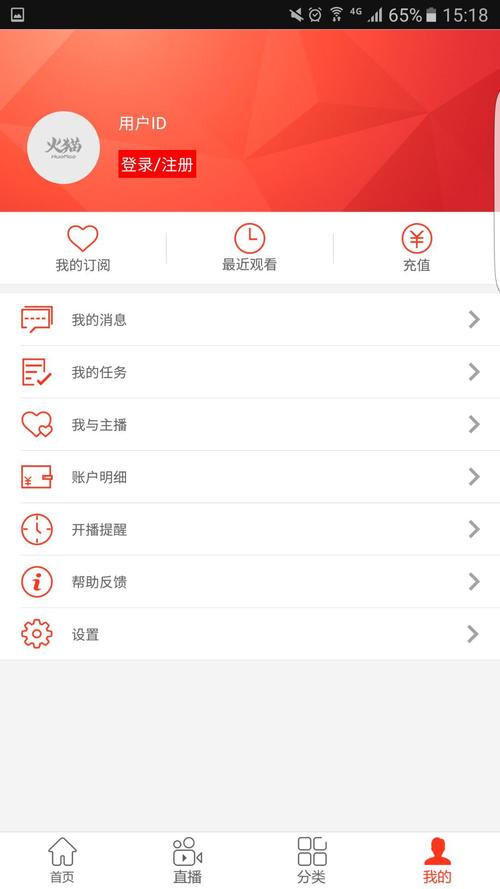Open 我的订阅 subscriptions

[83, 248]
